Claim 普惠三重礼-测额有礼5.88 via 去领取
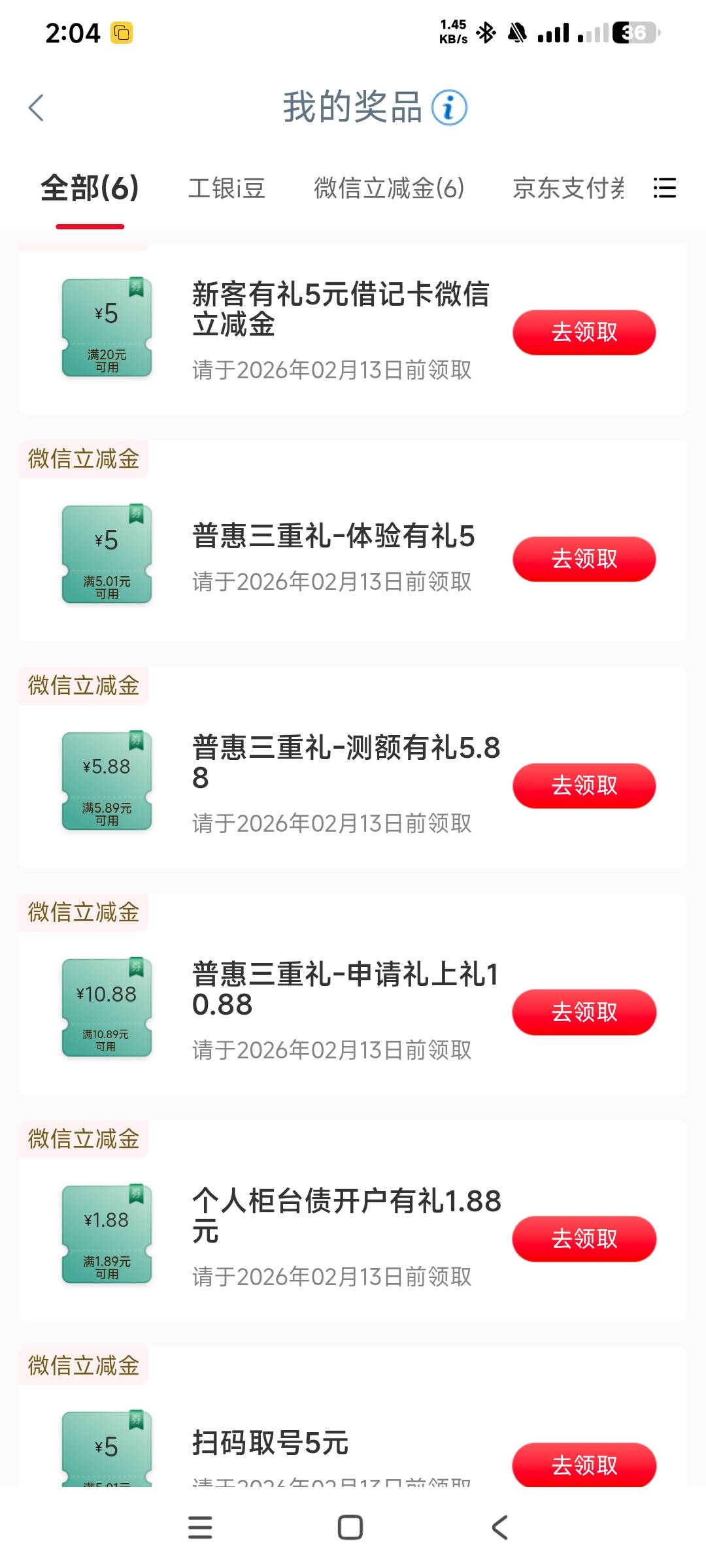Viewport: 706px width, 1568px height. point(584,786)
